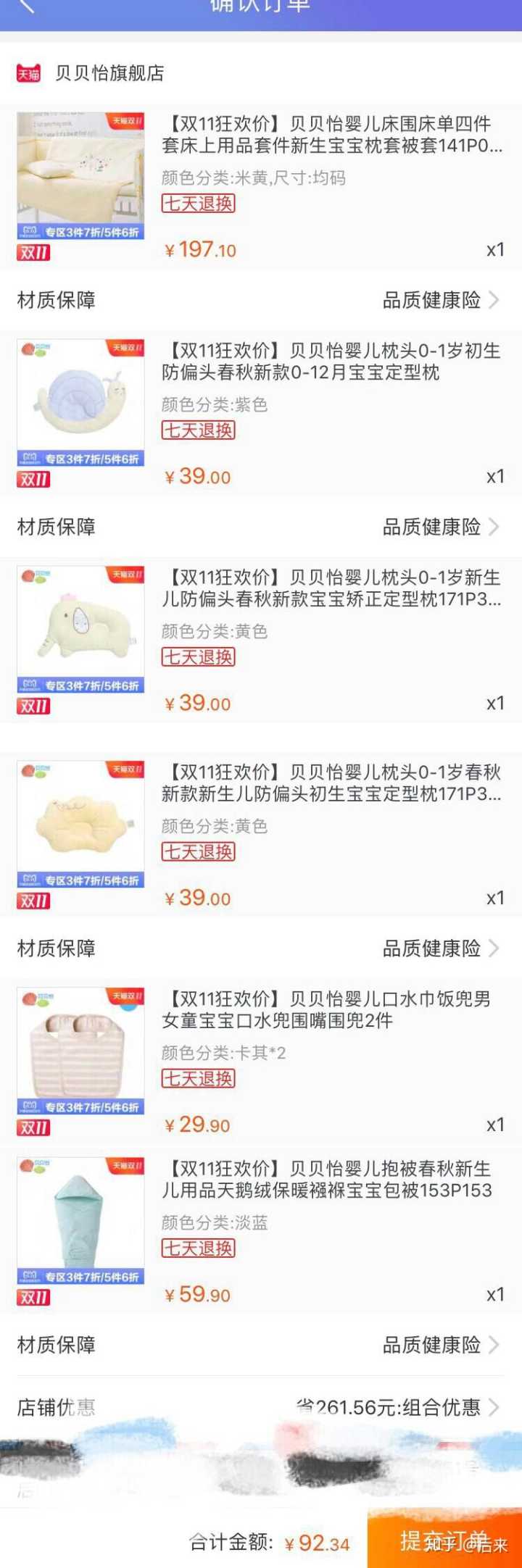522x1568 pixels.
Task: View the yellow elephant pillow product
Action: coord(331,588)
